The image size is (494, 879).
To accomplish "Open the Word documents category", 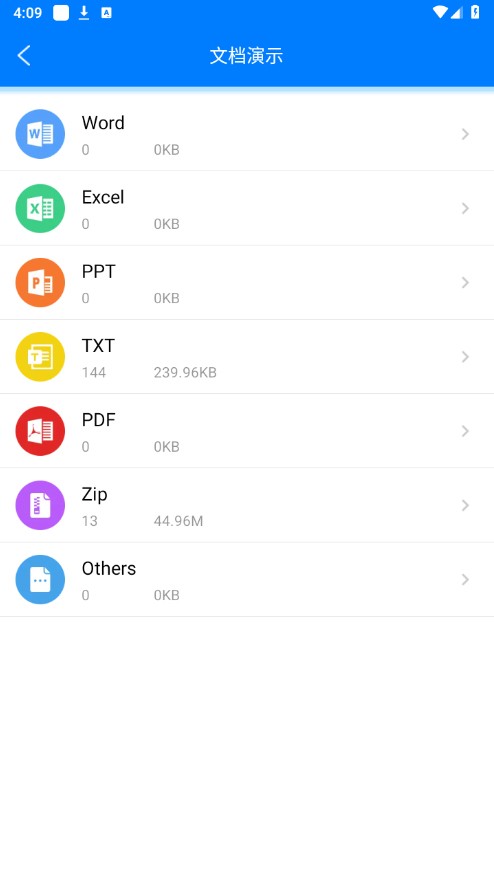I will 247,134.
